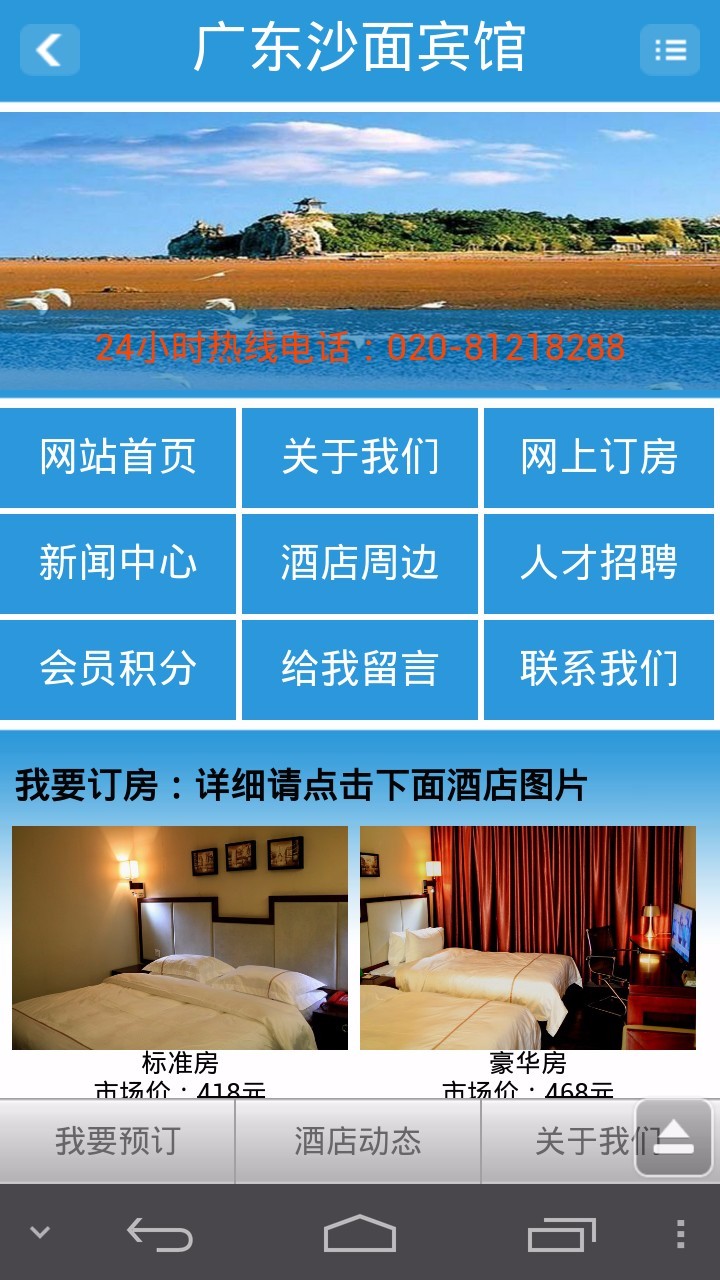720x1280 pixels.
Task: Go to 新闻中心 news center
Action: [x=118, y=563]
